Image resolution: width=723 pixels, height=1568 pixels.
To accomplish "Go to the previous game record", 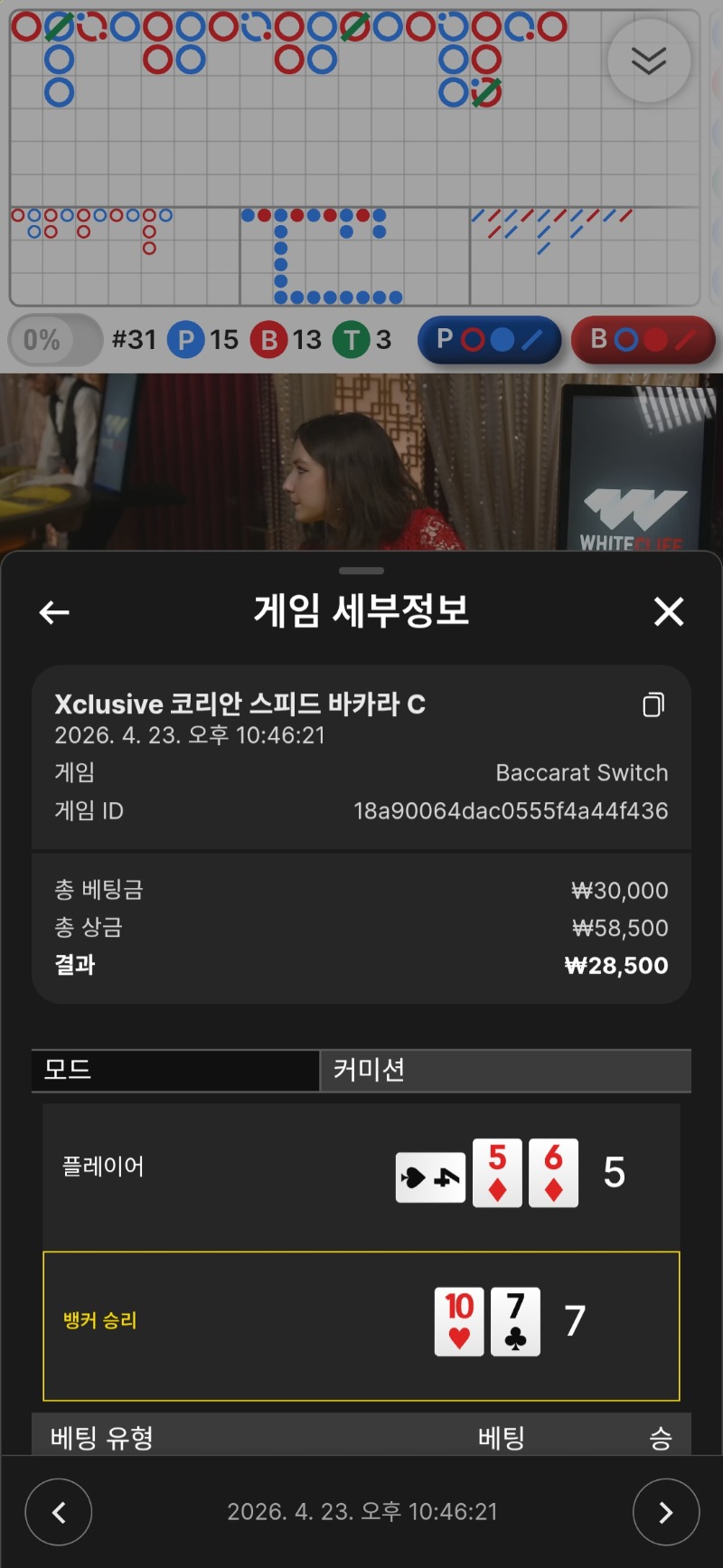I will (59, 1512).
